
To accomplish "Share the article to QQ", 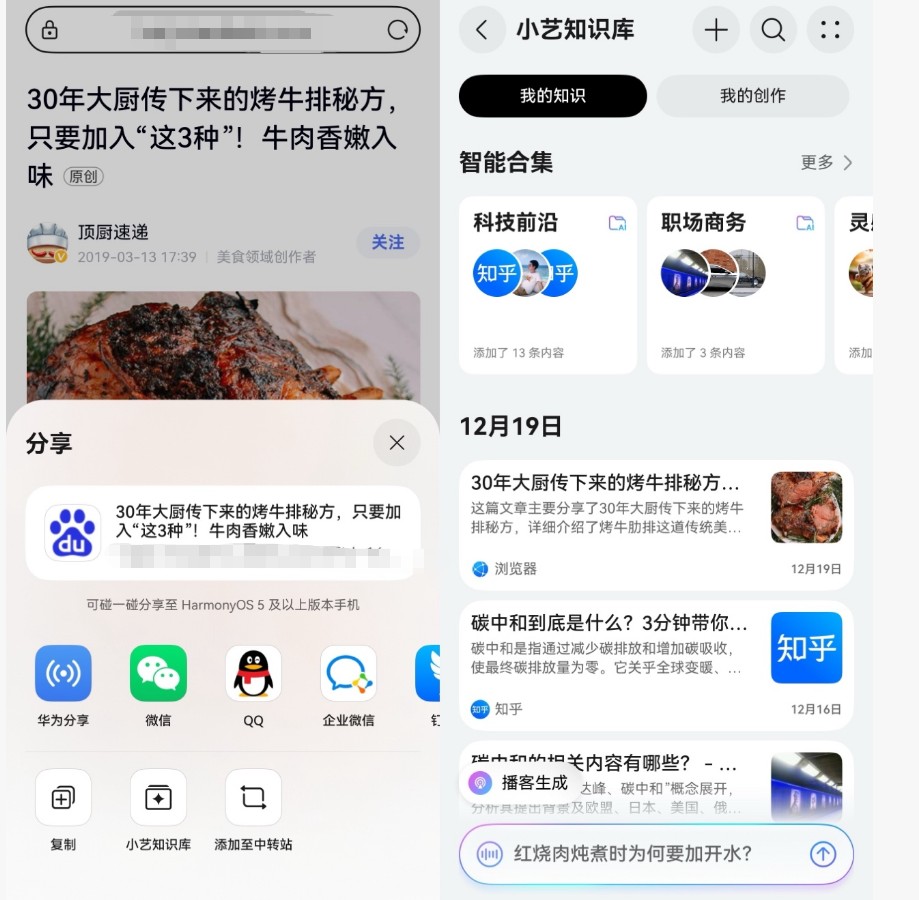I will click(x=253, y=674).
